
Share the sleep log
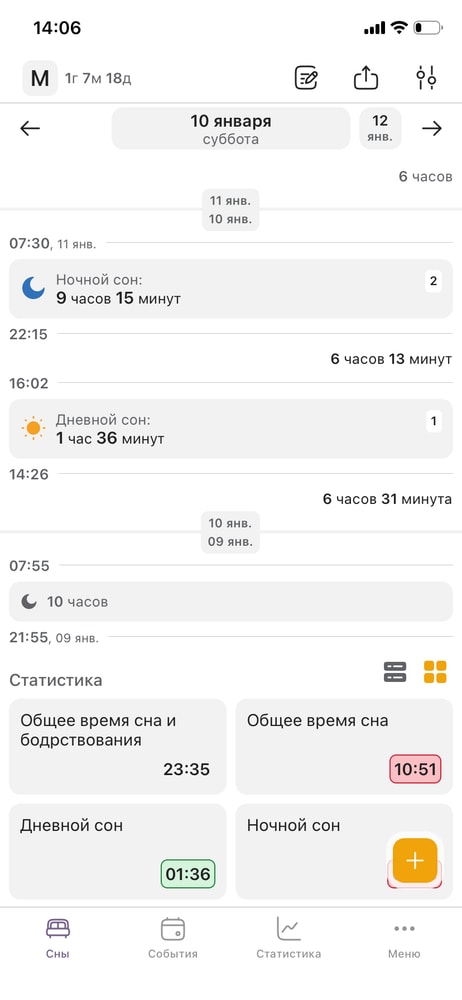point(366,78)
